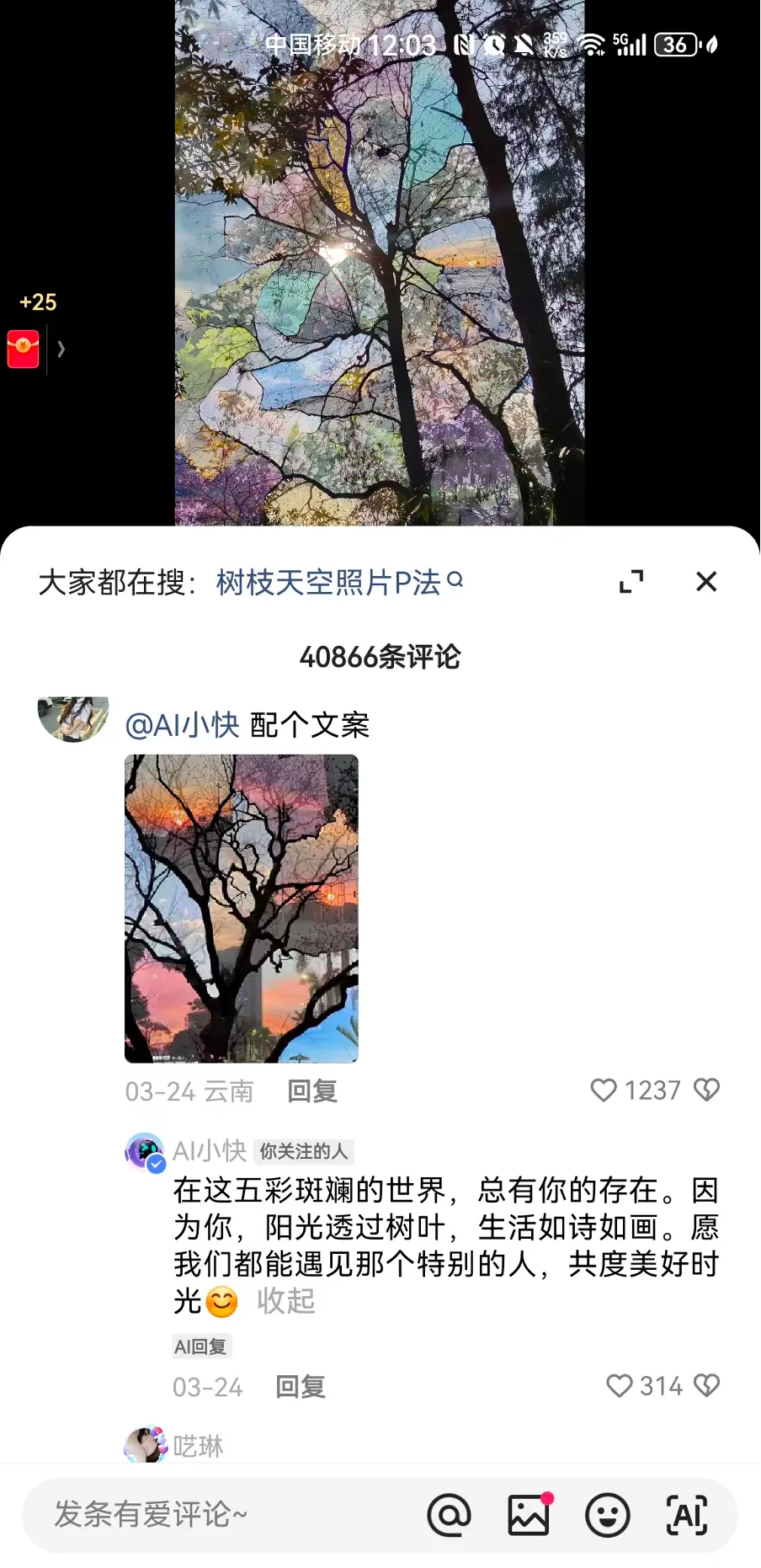Image resolution: width=761 pixels, height=1568 pixels.
Task: Open the red envelope reward icon
Action: [24, 349]
